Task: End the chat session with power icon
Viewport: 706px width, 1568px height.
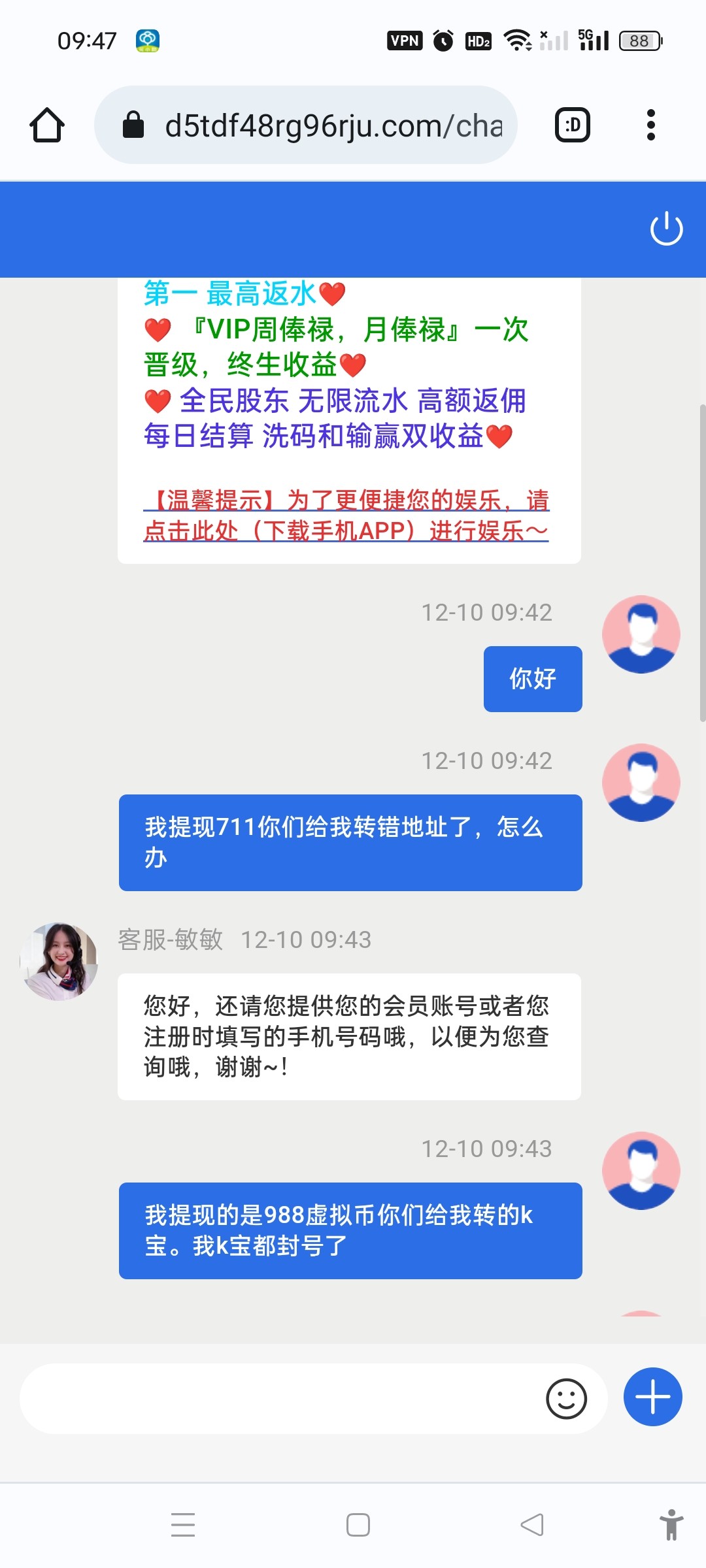Action: click(x=666, y=229)
